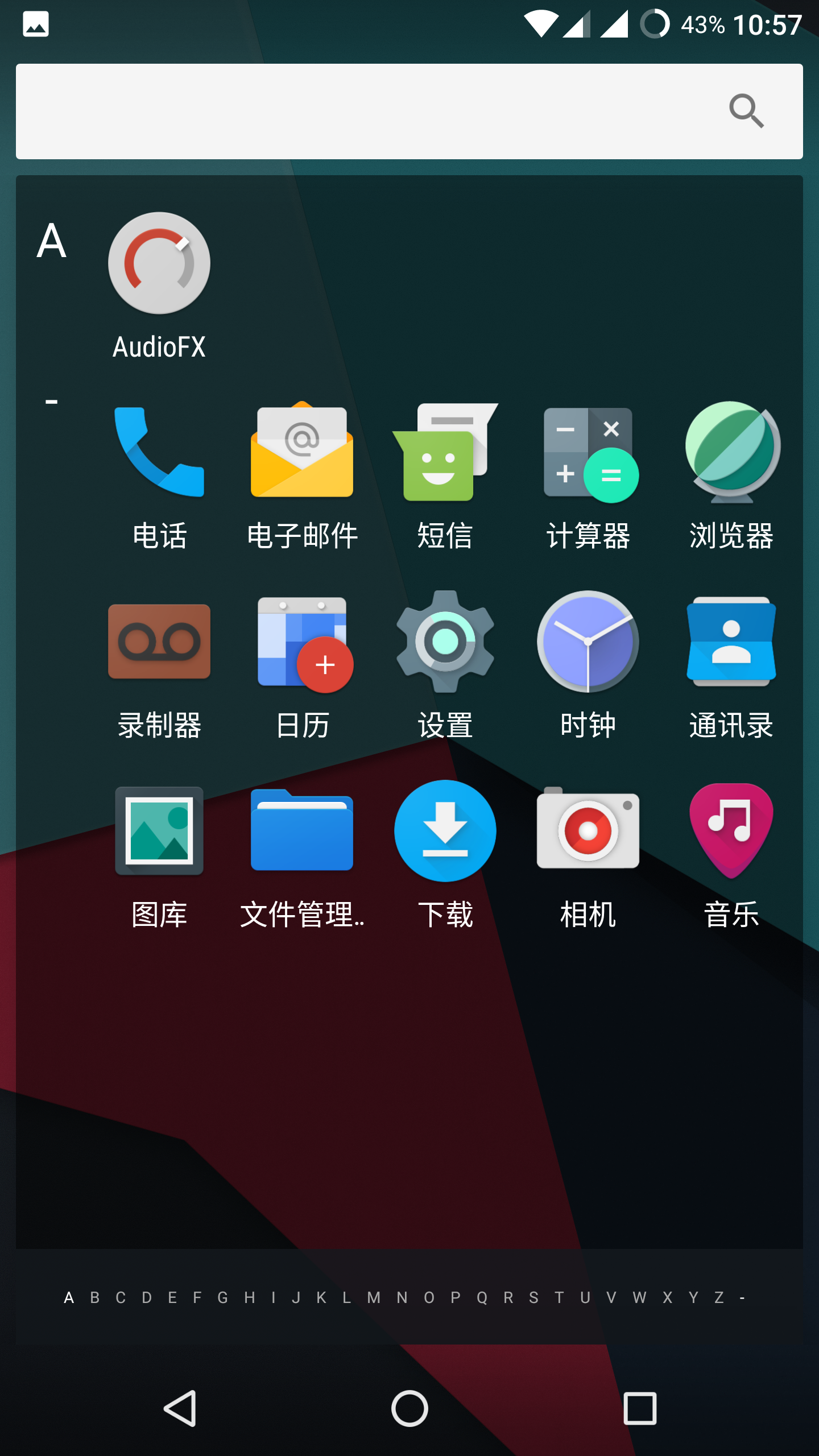The height and width of the screenshot is (1456, 819).
Task: Tap the magnifier search icon
Action: coord(746,111)
